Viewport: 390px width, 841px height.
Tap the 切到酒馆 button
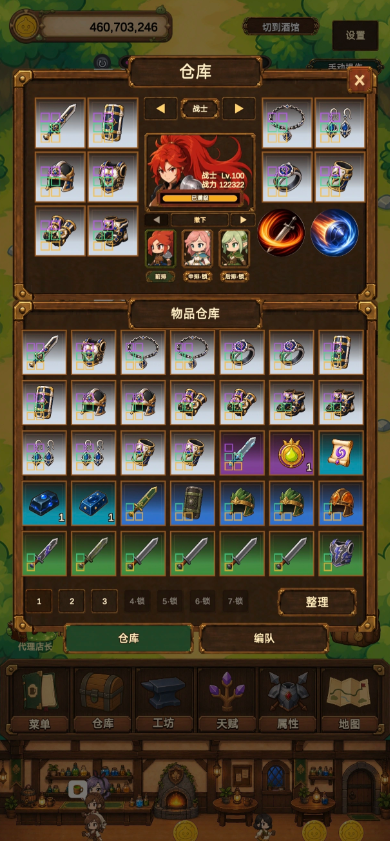[x=281, y=26]
